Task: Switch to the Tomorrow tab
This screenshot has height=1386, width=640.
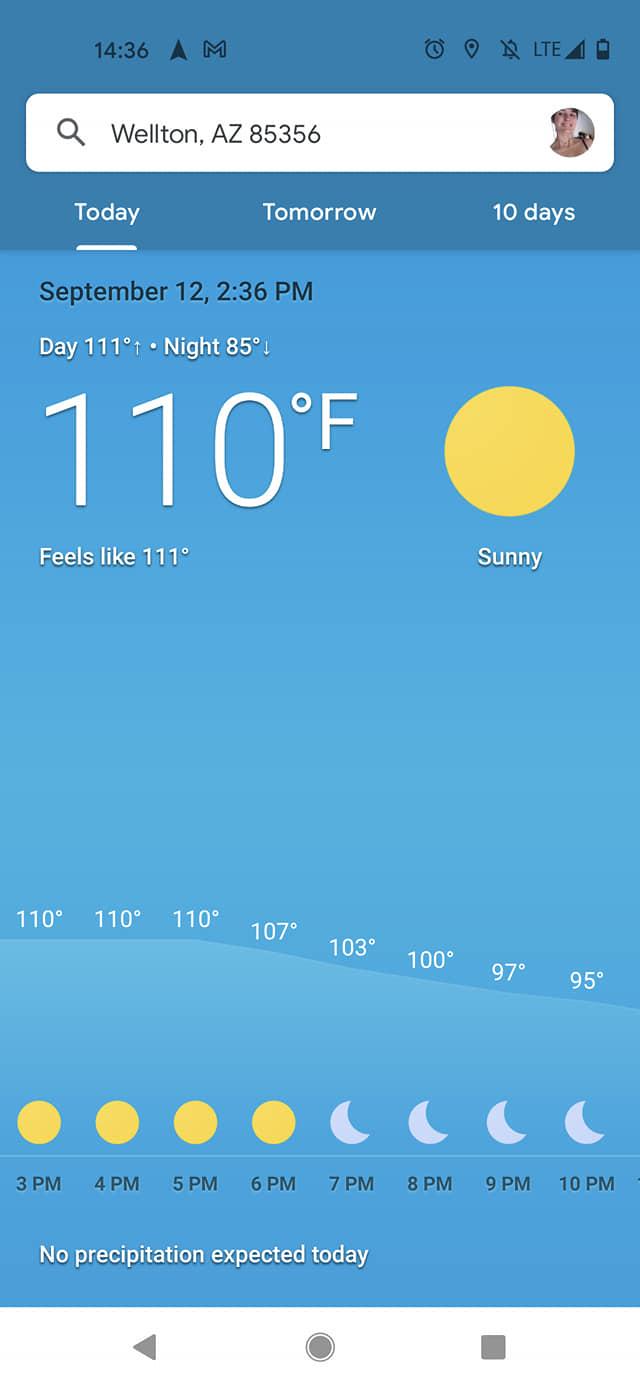Action: (x=319, y=212)
